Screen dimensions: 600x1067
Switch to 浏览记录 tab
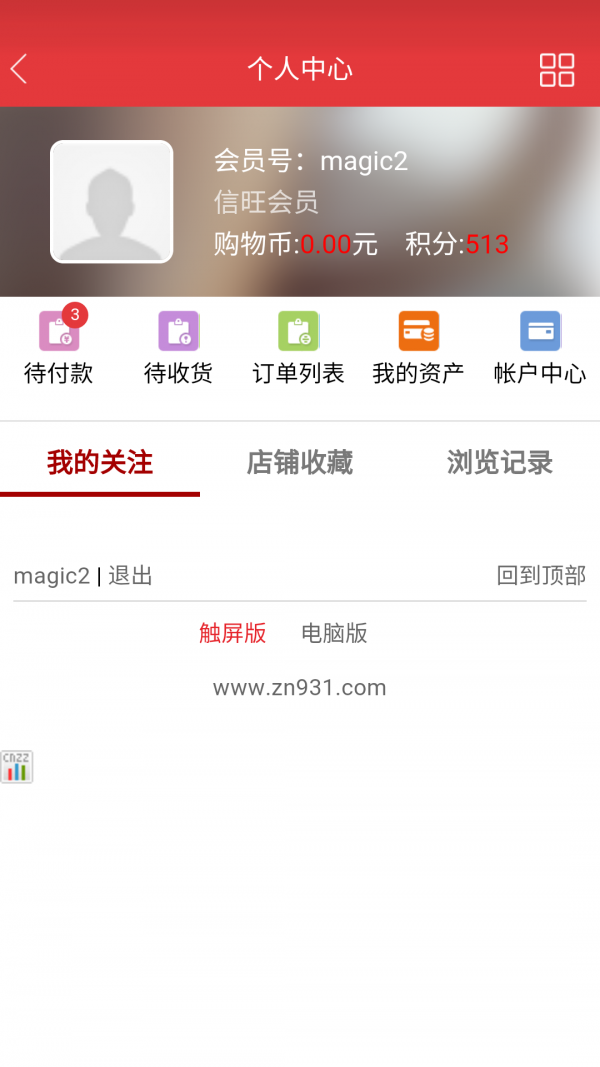click(x=500, y=462)
